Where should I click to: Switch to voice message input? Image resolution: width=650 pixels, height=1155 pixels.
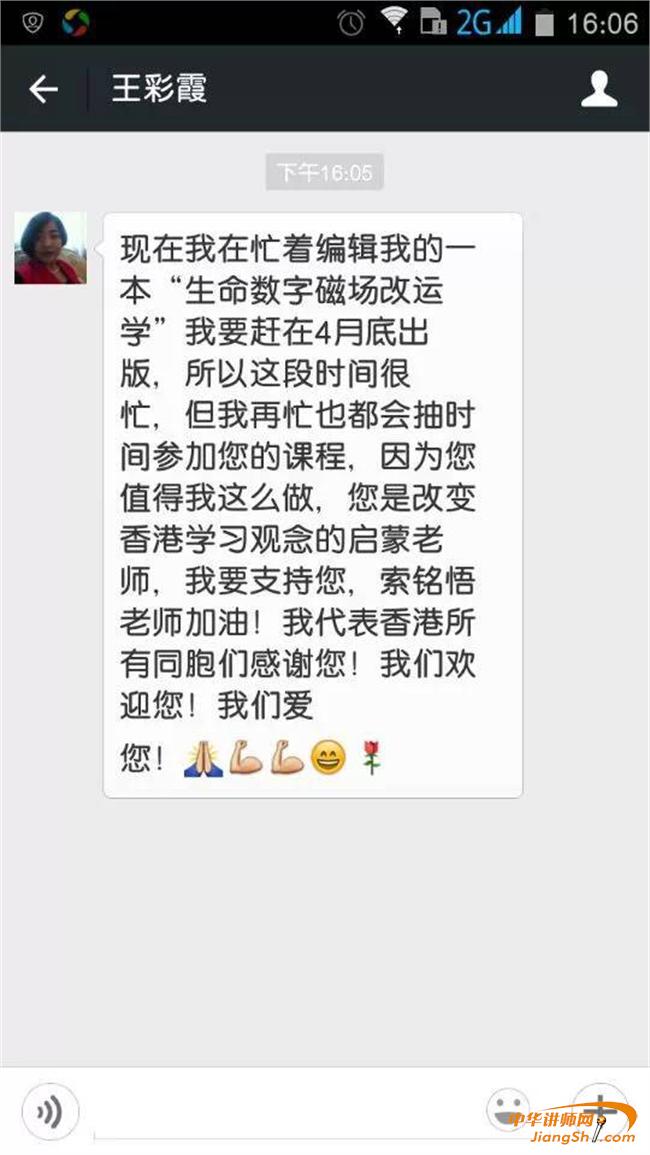click(50, 1111)
